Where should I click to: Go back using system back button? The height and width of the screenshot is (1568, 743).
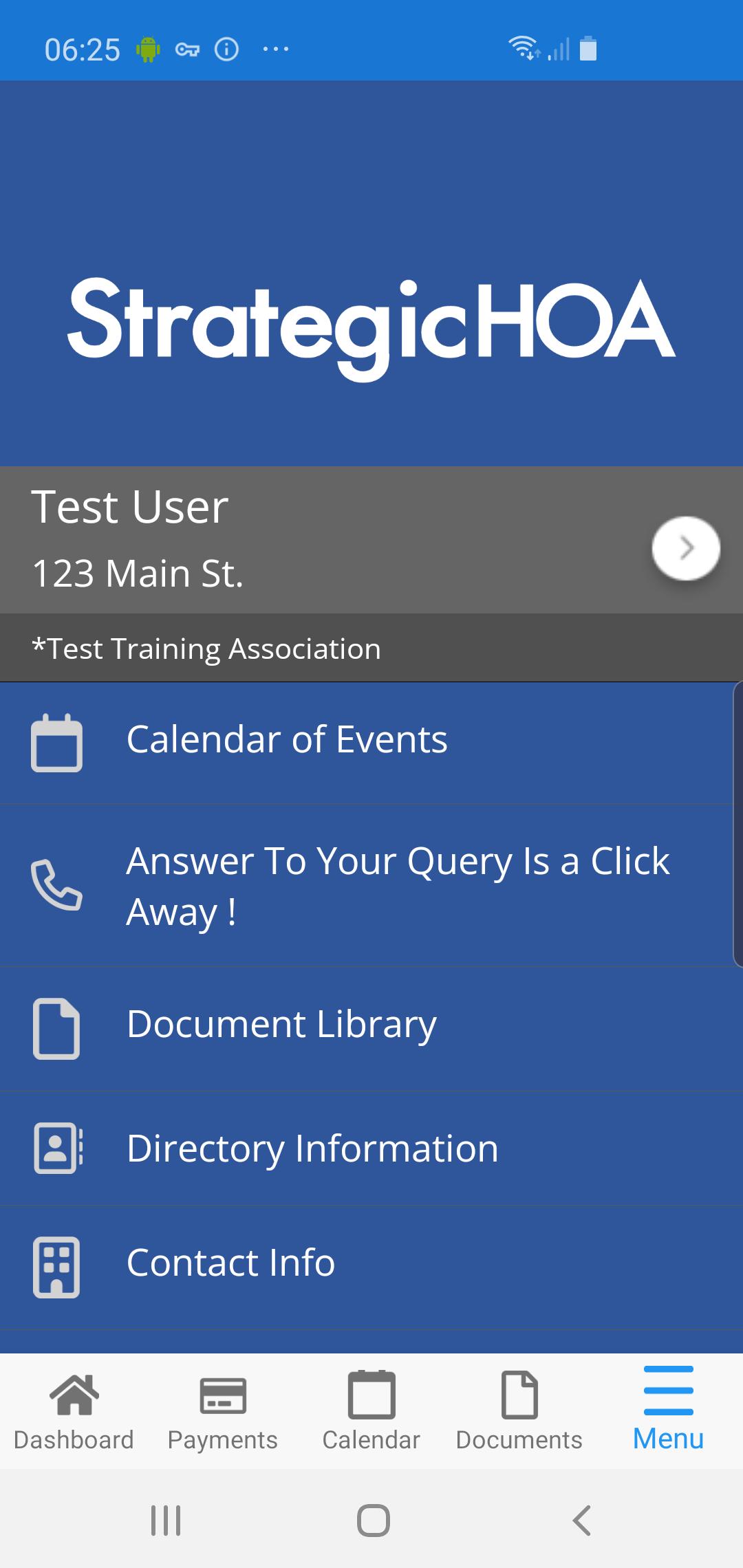coord(581,1521)
